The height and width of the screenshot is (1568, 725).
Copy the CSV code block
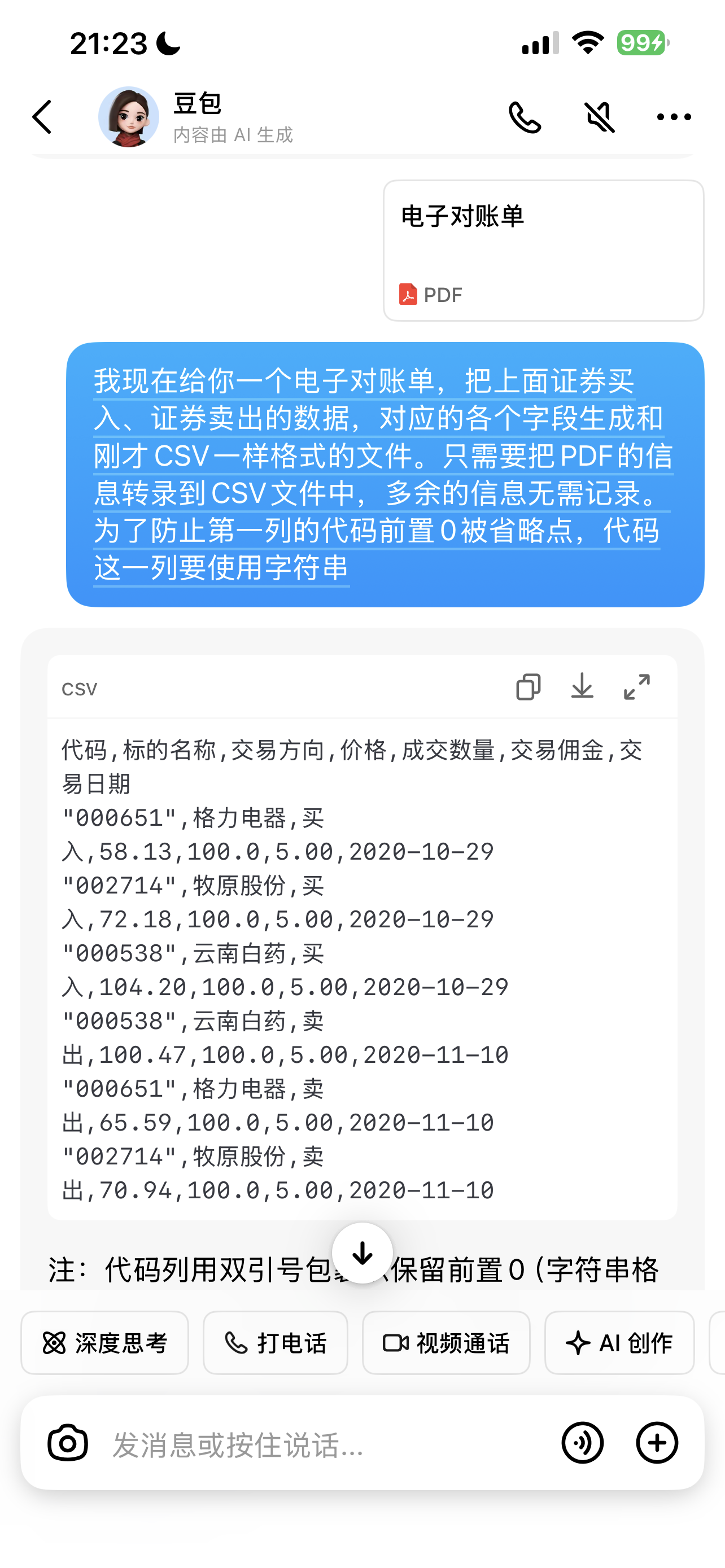tap(528, 687)
